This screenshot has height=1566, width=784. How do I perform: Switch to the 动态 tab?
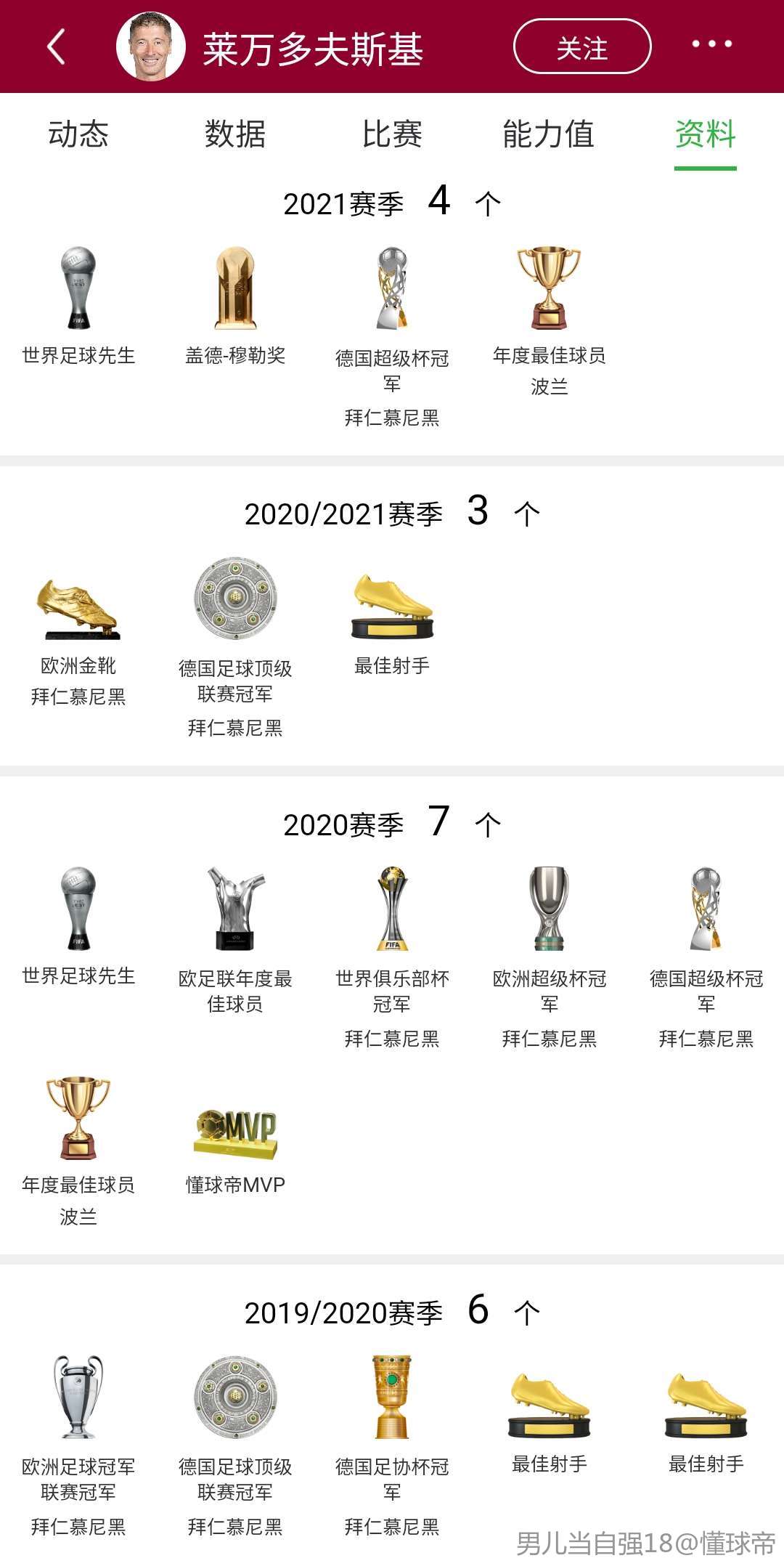click(78, 134)
